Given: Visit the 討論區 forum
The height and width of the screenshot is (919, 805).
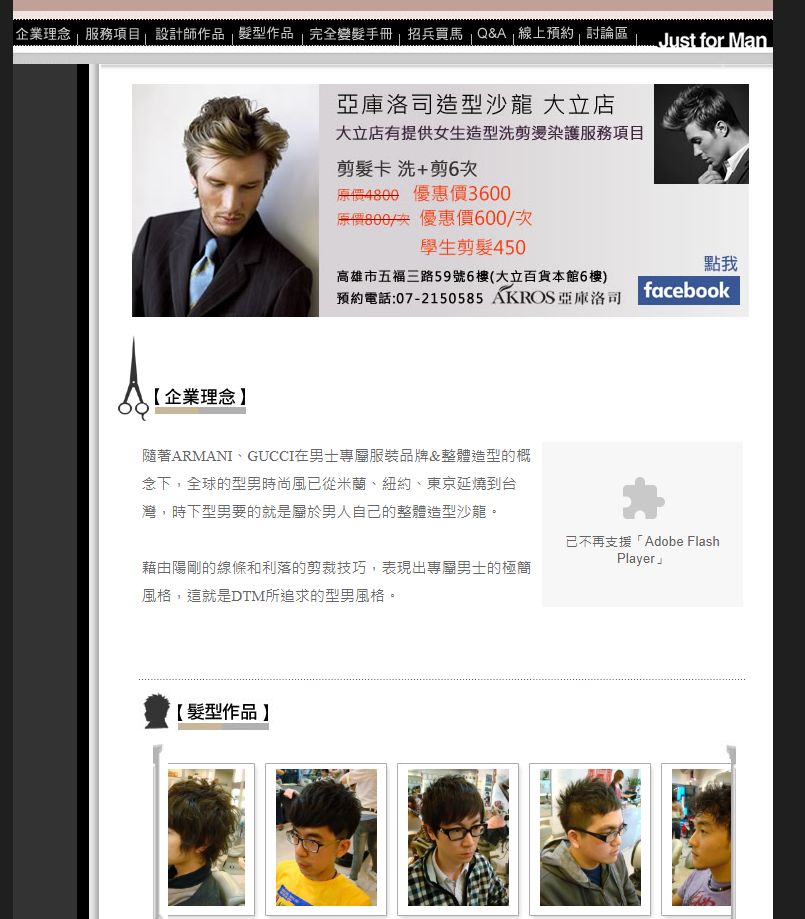Looking at the screenshot, I should 607,34.
